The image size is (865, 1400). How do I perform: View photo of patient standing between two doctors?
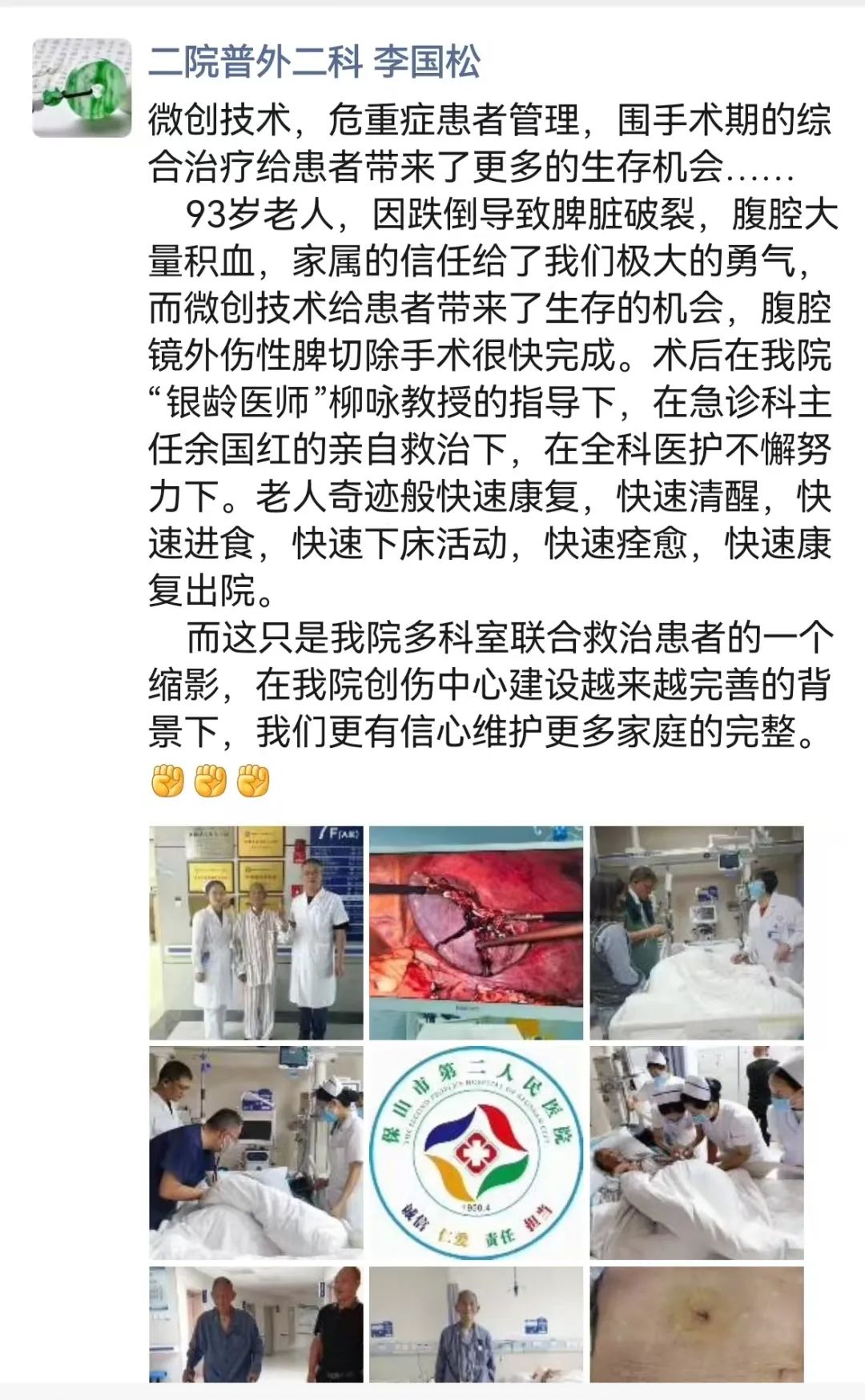coord(256,933)
